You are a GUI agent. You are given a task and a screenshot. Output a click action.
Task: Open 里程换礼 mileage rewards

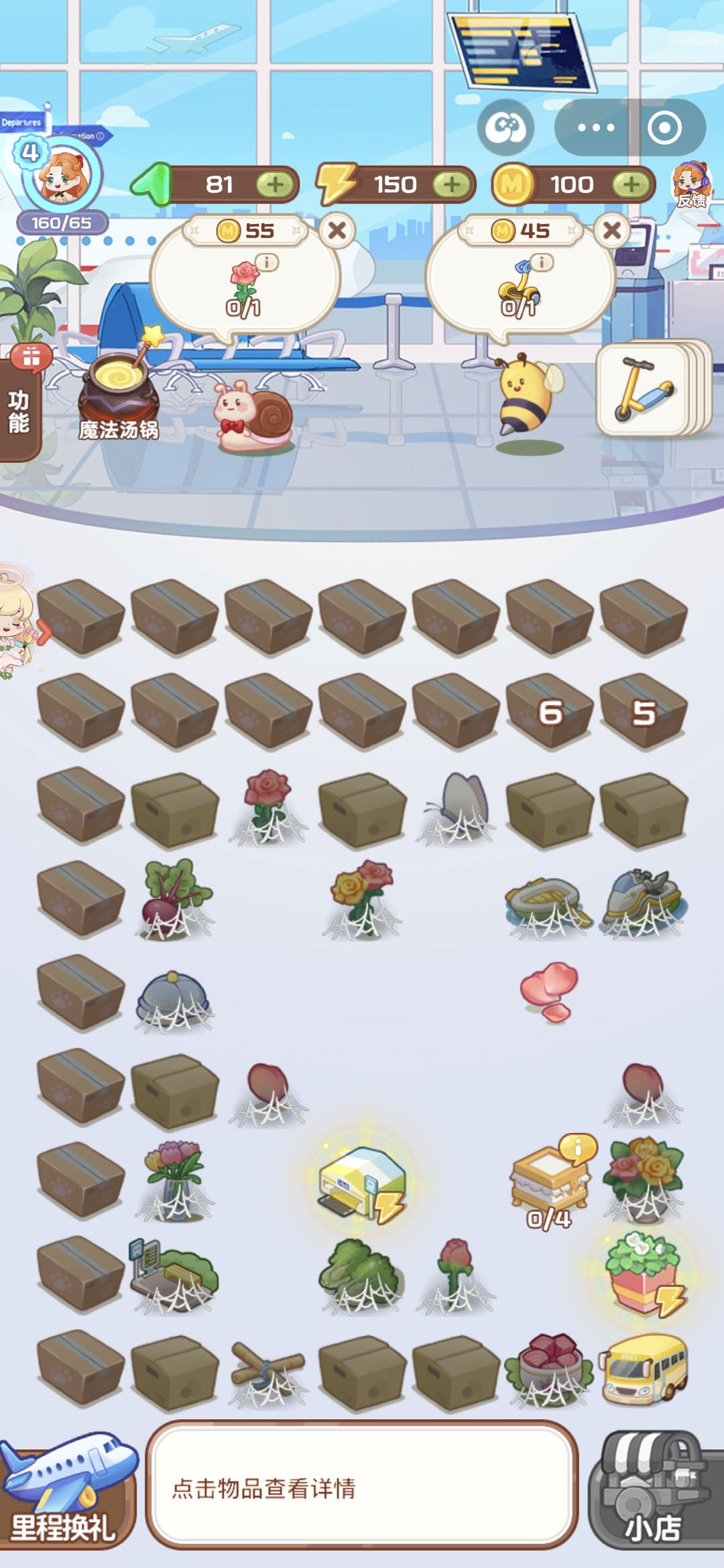66,1496
